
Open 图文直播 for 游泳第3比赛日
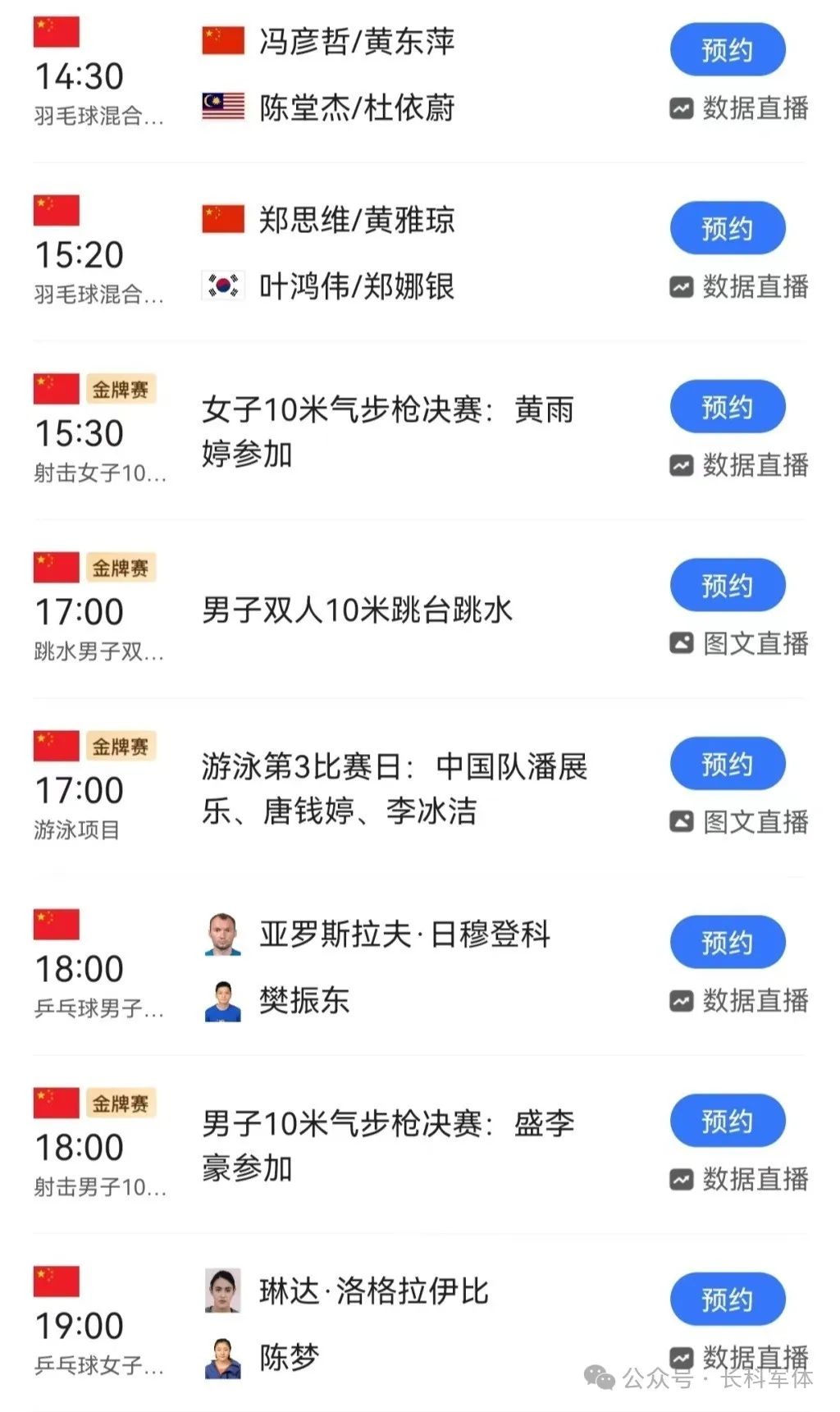pyautogui.click(x=740, y=821)
